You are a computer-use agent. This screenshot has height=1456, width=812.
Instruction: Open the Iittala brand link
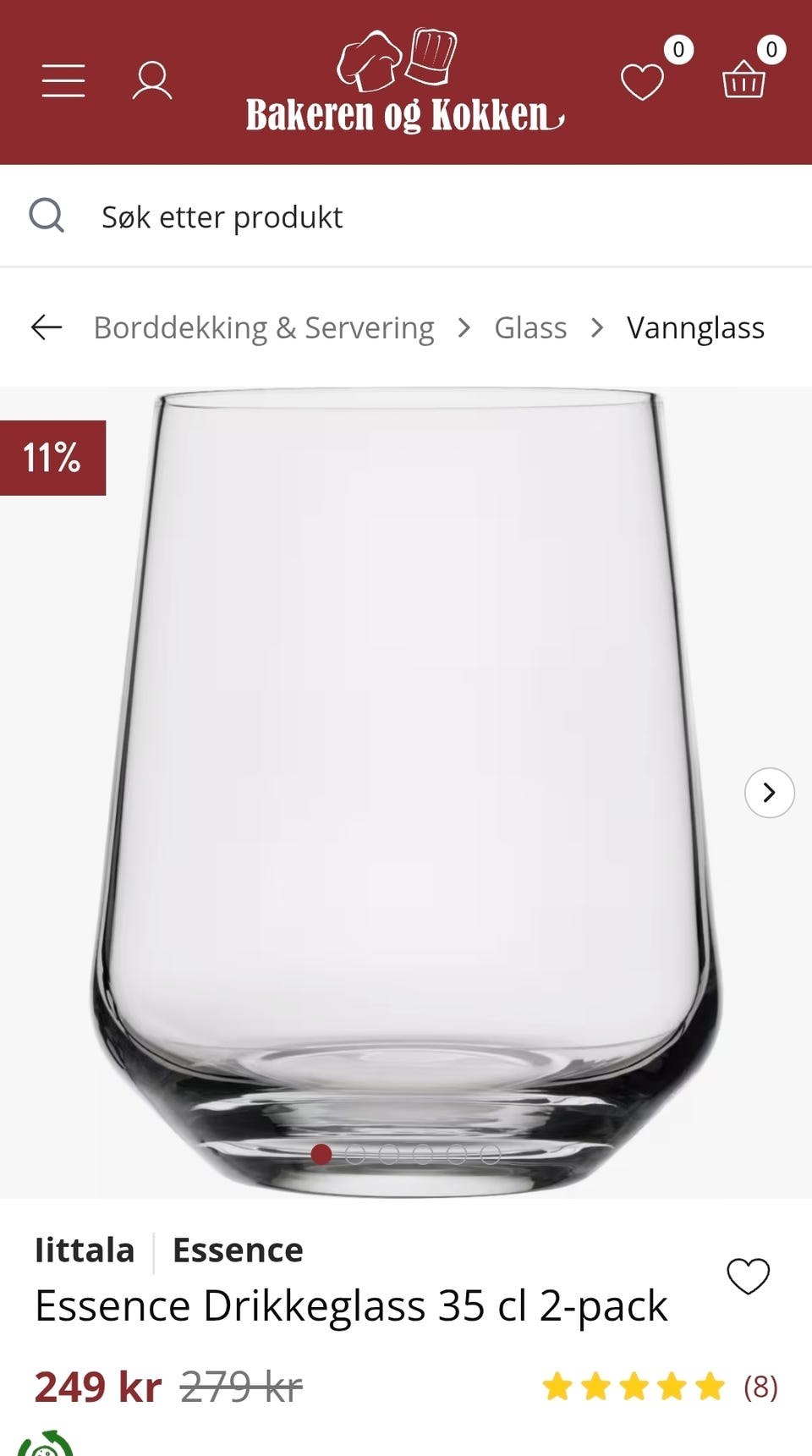pos(85,1250)
